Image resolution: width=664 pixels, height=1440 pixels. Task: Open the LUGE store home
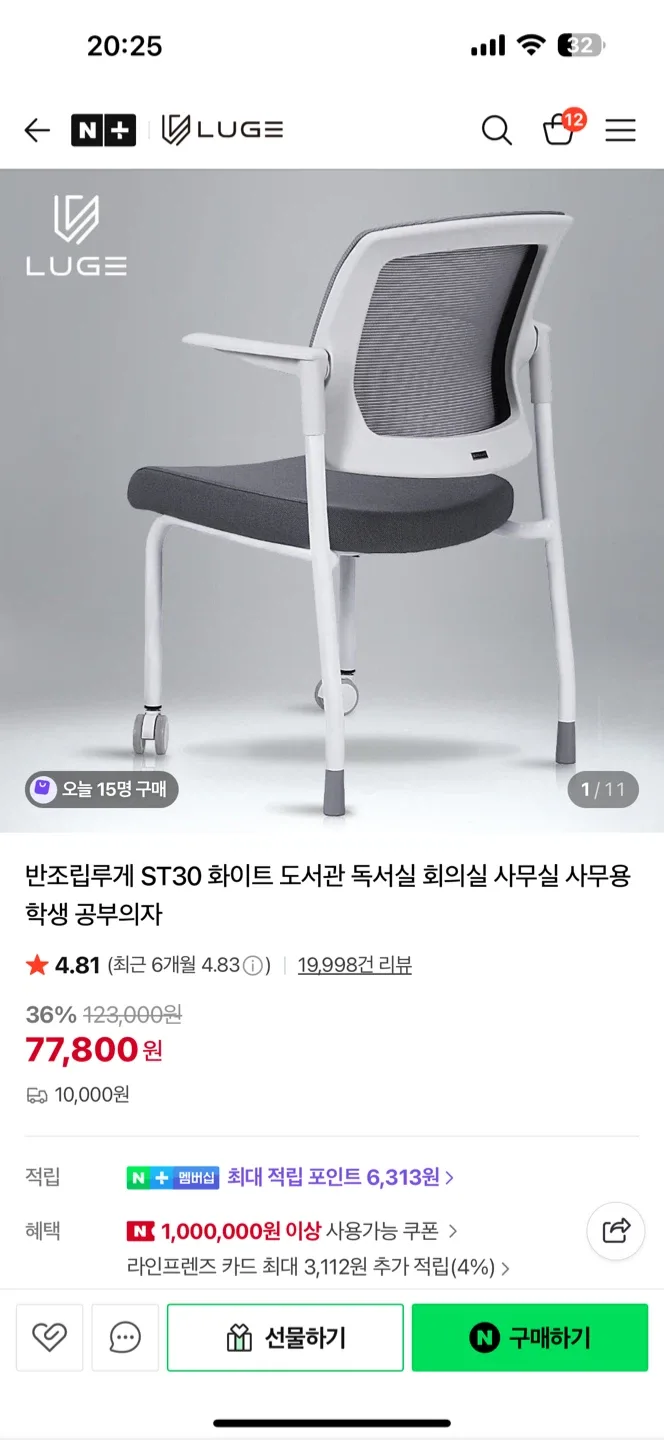[x=223, y=130]
